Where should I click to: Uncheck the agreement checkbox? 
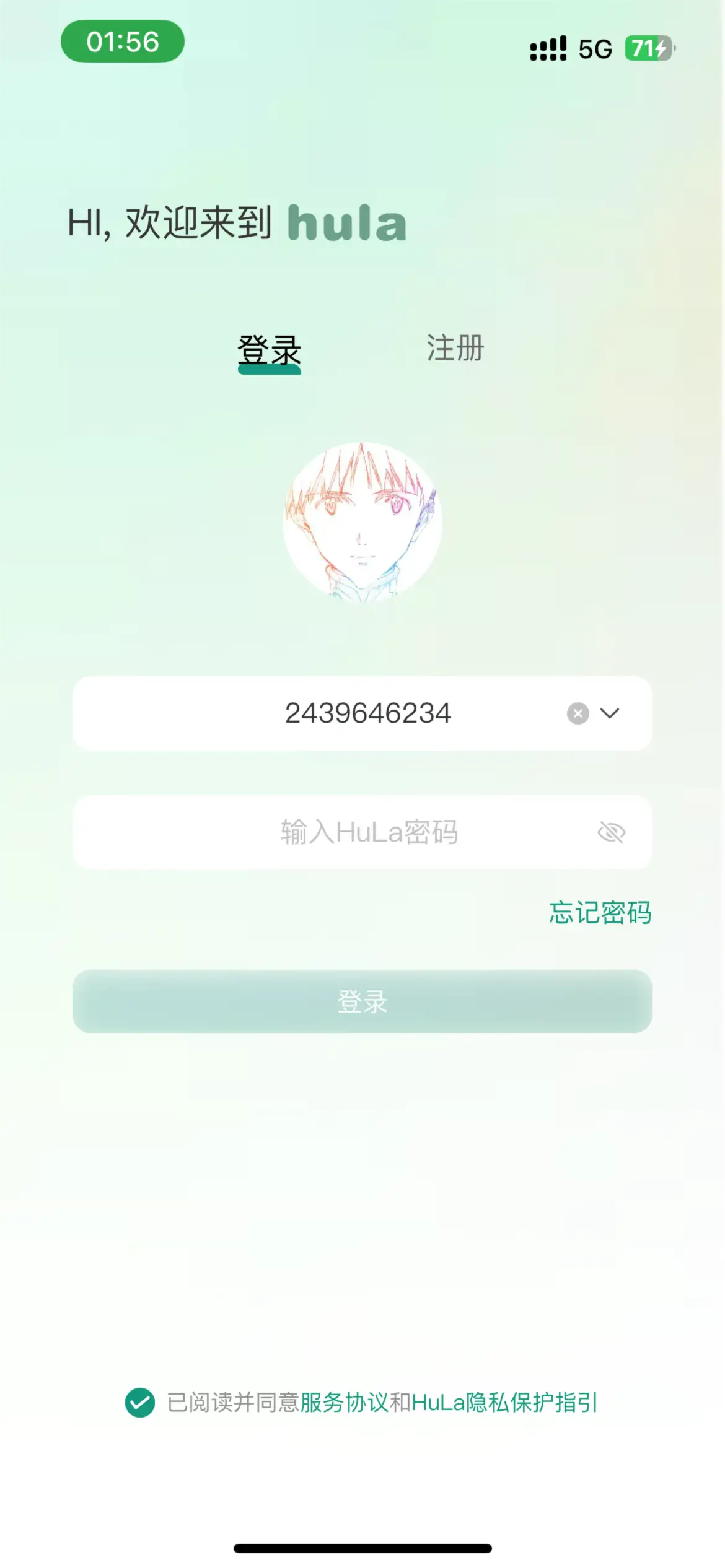click(140, 1403)
